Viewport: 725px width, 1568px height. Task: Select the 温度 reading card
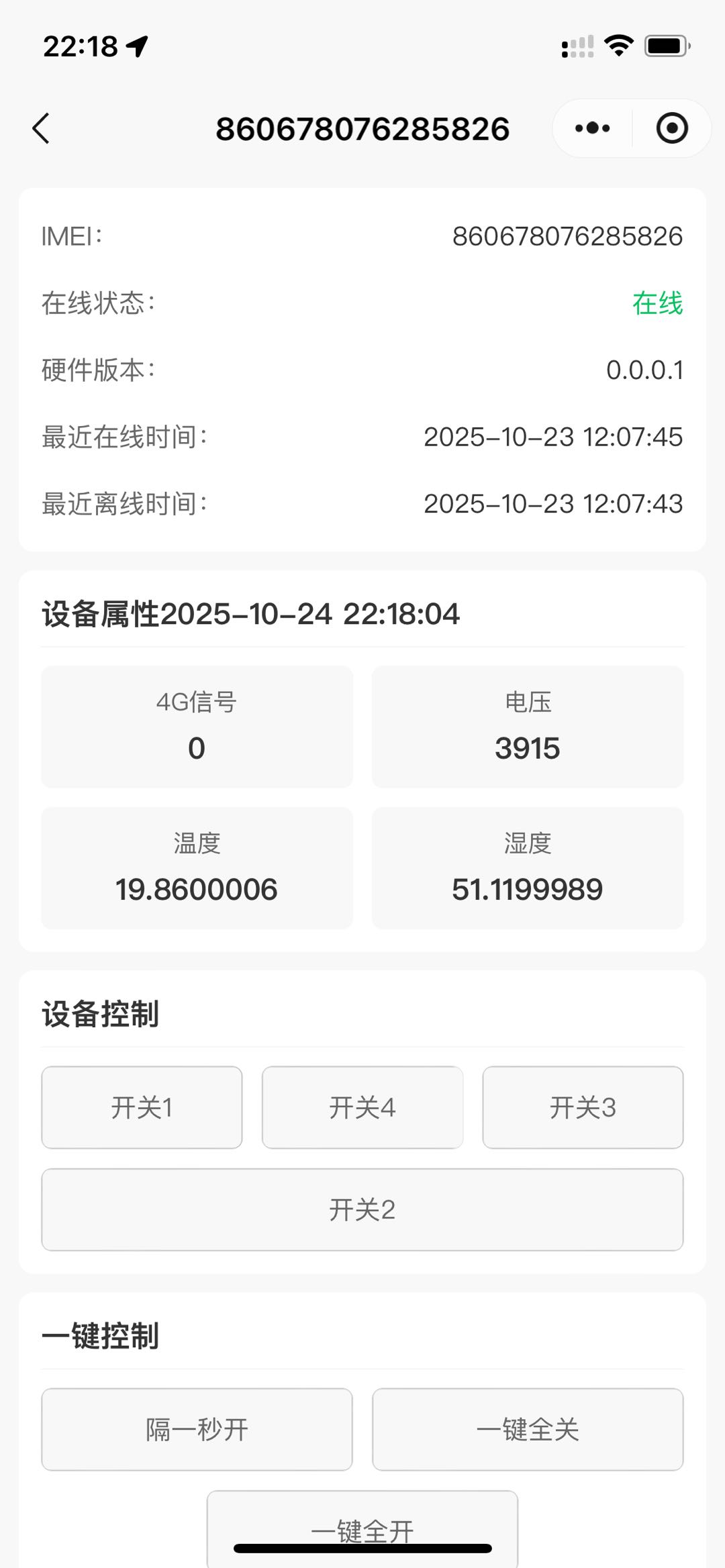pos(196,867)
